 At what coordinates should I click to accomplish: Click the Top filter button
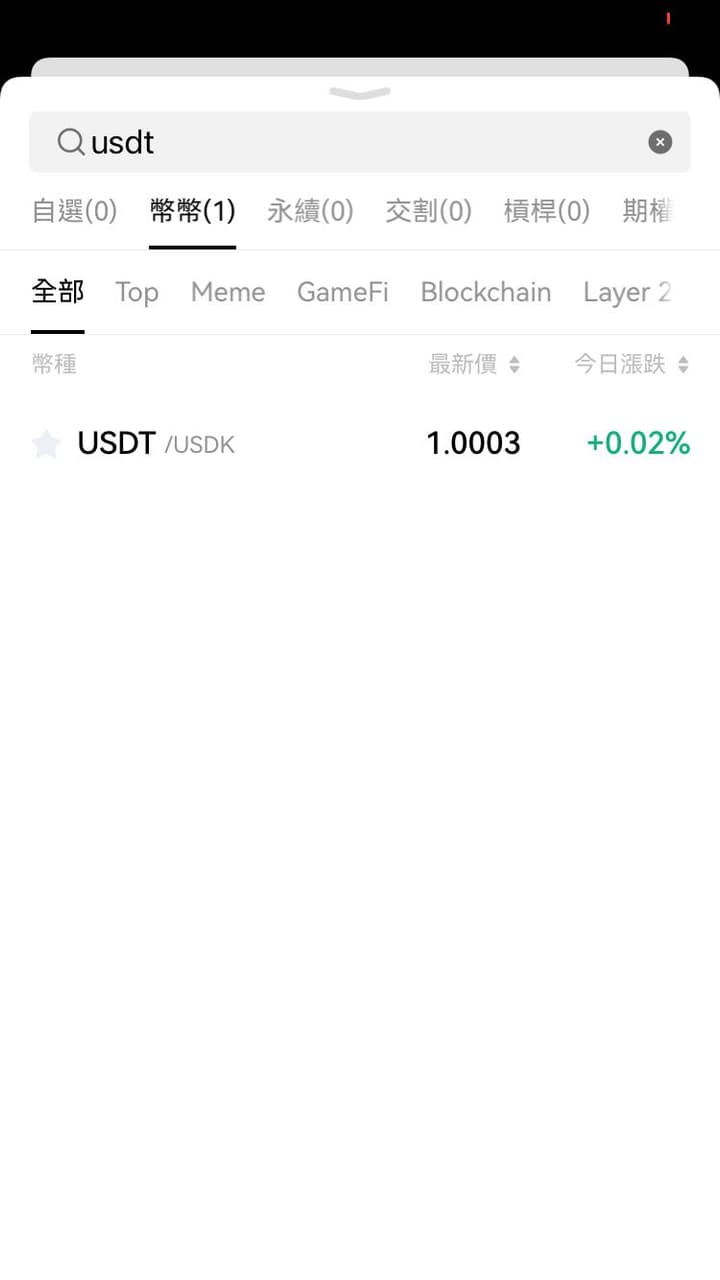[136, 292]
